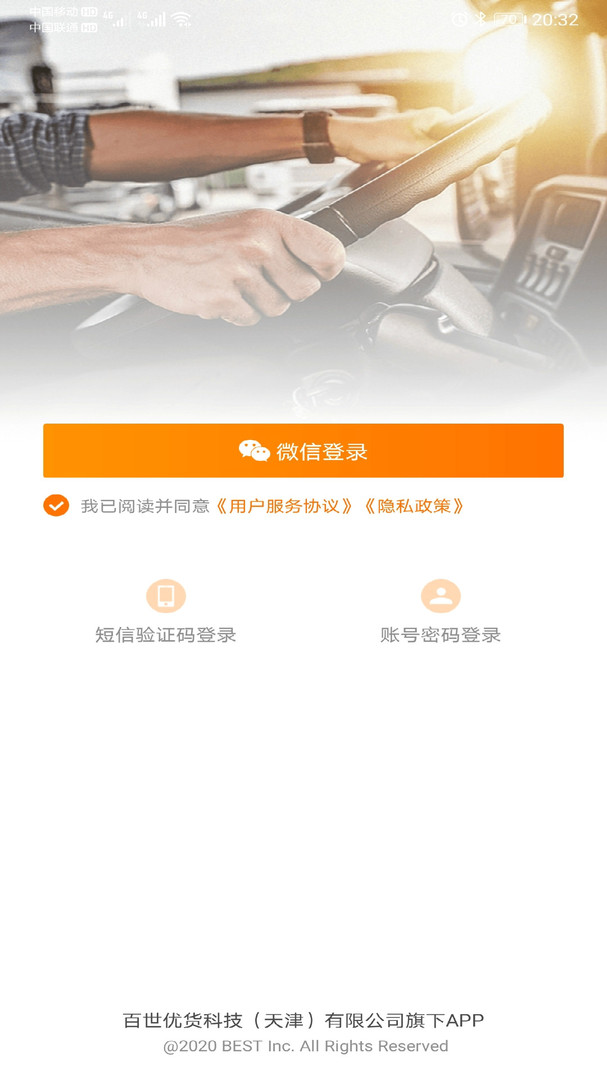This screenshot has width=607, height=1080.
Task: Choose 账号密码登录 account password login
Action: [x=440, y=612]
